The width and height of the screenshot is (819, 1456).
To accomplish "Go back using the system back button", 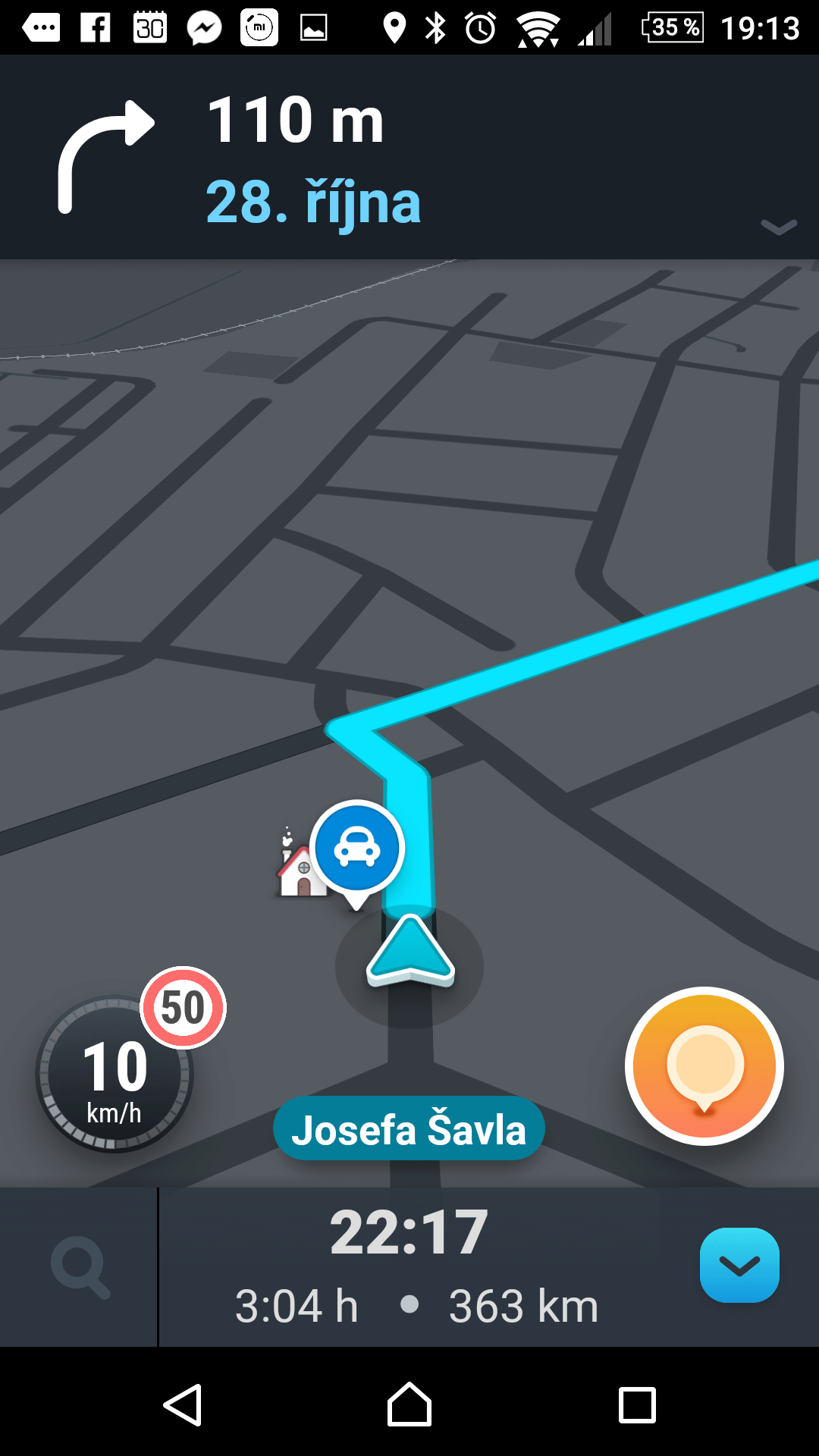I will pos(183,1405).
